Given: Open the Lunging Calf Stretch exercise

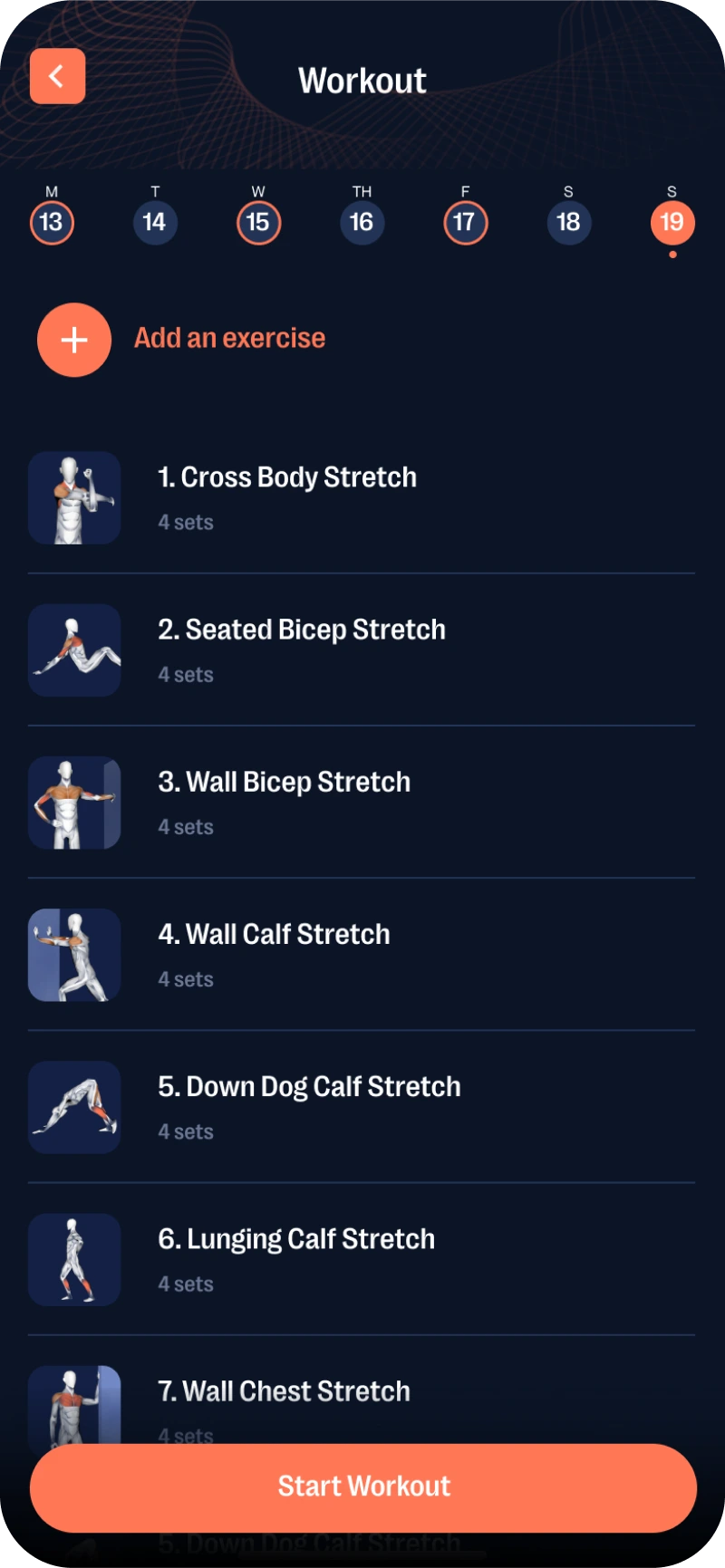Looking at the screenshot, I should click(x=362, y=1259).
